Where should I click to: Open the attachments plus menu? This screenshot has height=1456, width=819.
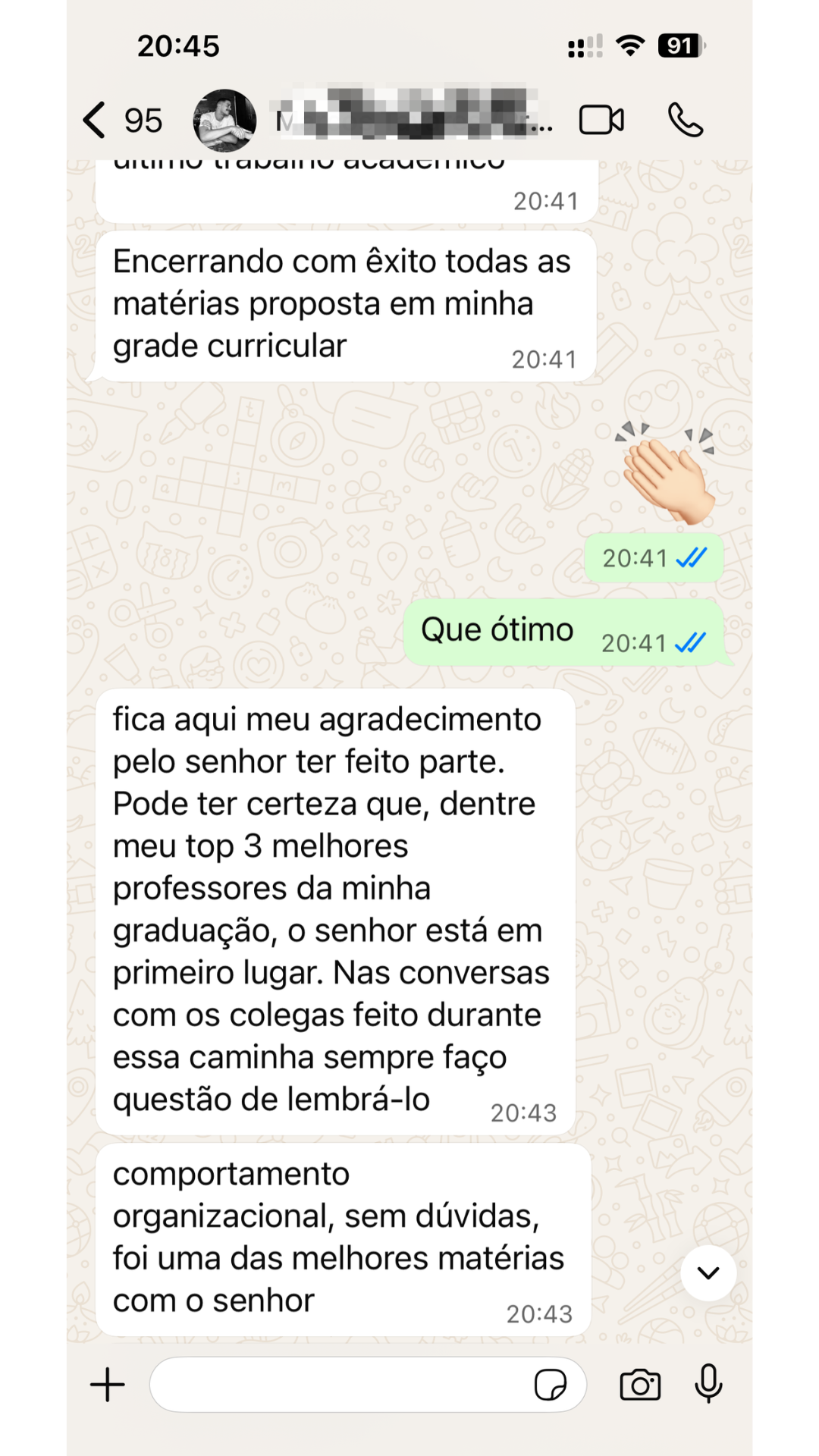(108, 1385)
